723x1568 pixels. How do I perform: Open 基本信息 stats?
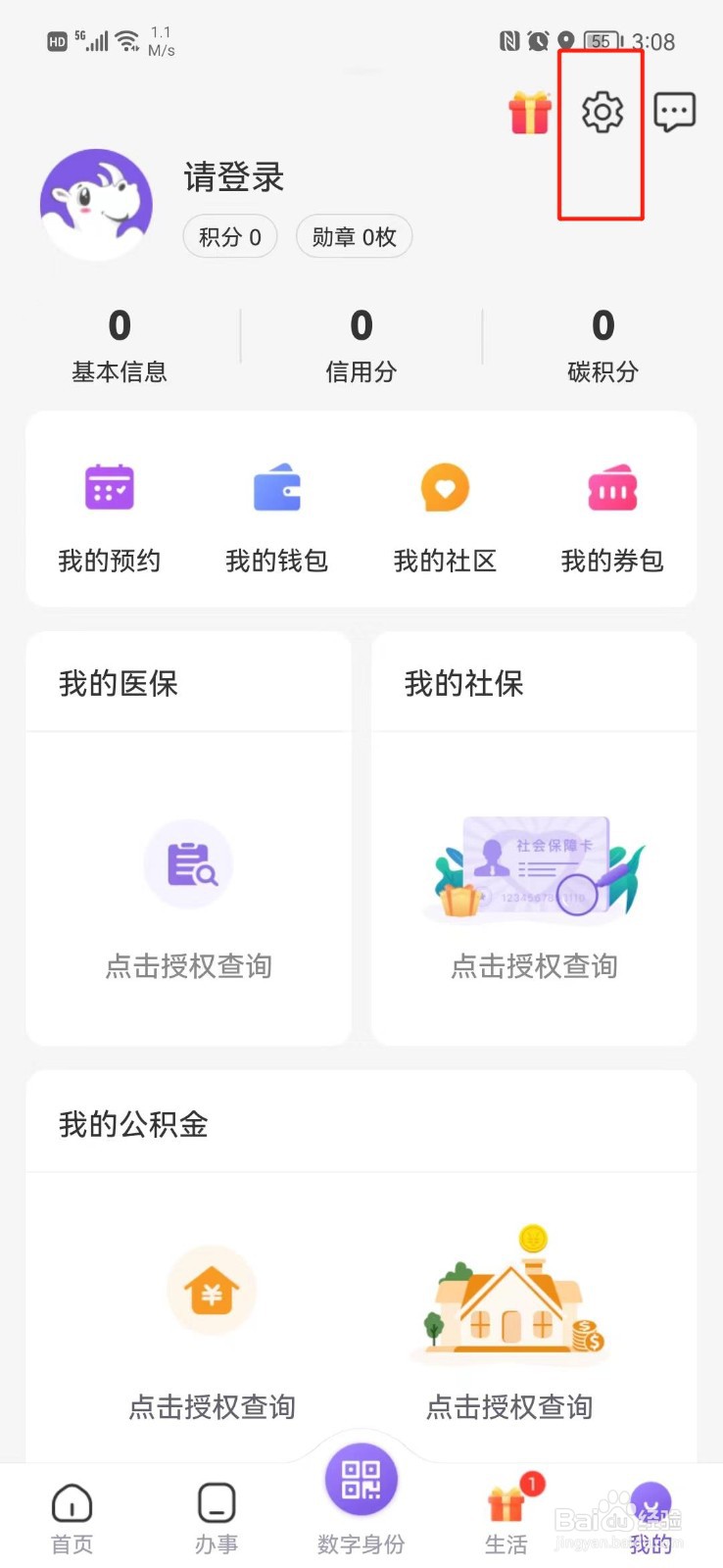(x=120, y=345)
